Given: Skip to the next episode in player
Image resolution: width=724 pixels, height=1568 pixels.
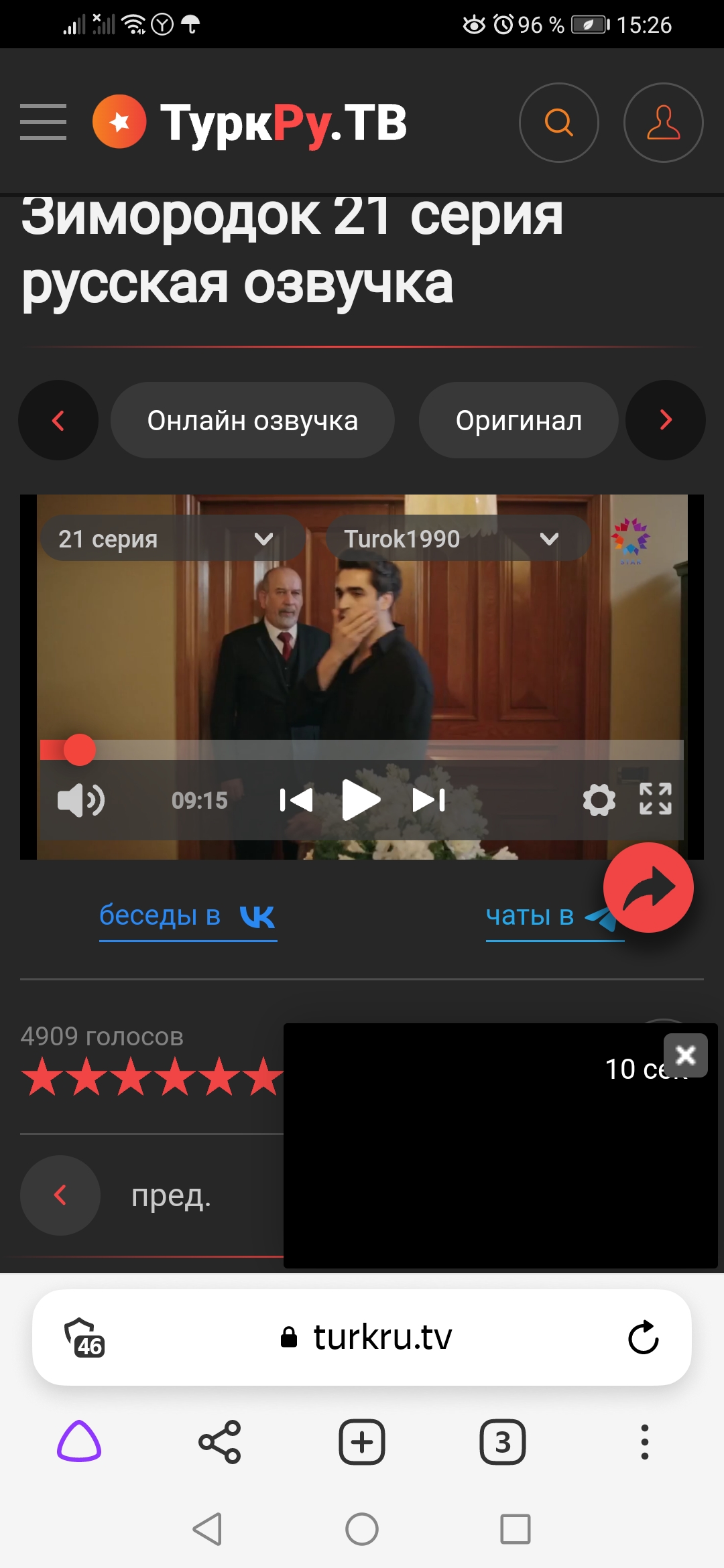Looking at the screenshot, I should [x=429, y=800].
